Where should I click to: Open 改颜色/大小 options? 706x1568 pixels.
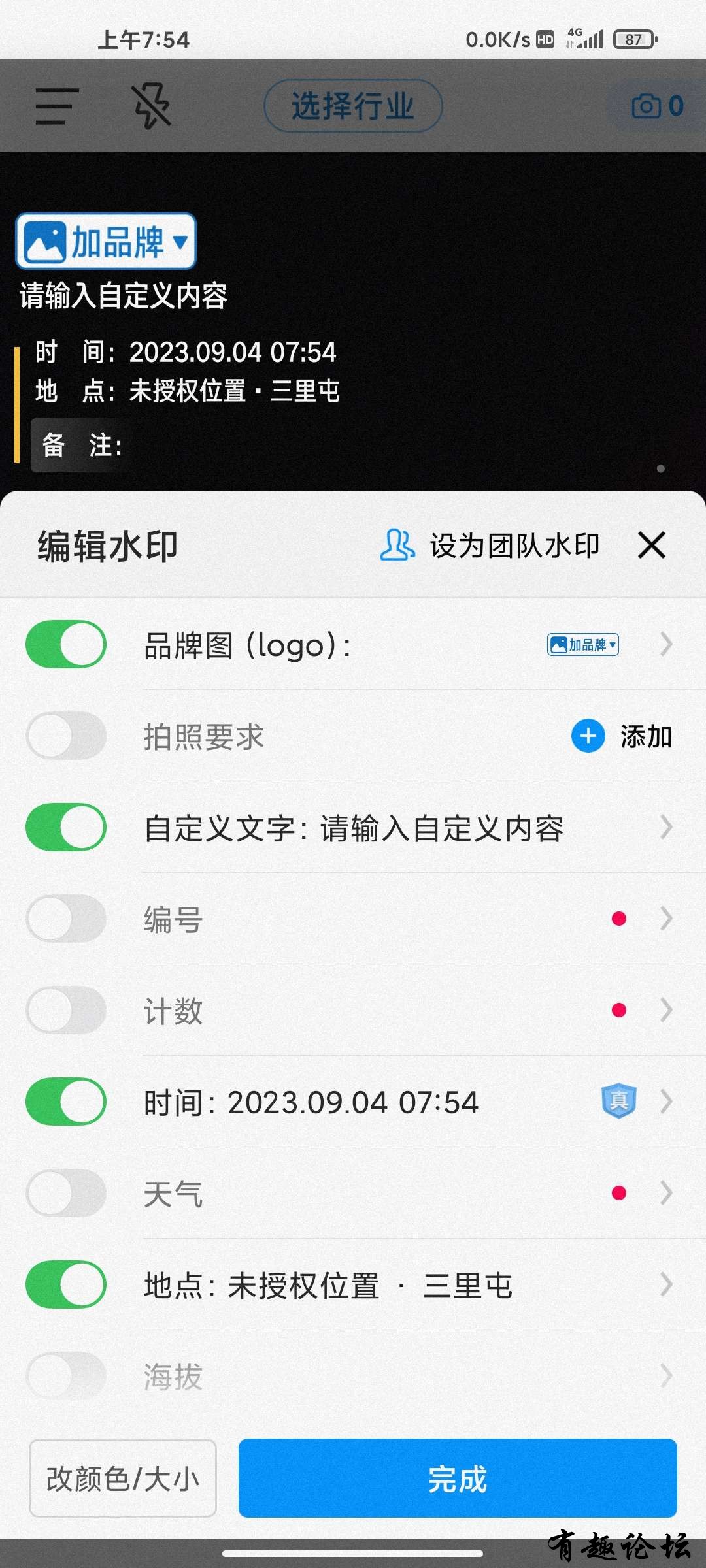[123, 1478]
